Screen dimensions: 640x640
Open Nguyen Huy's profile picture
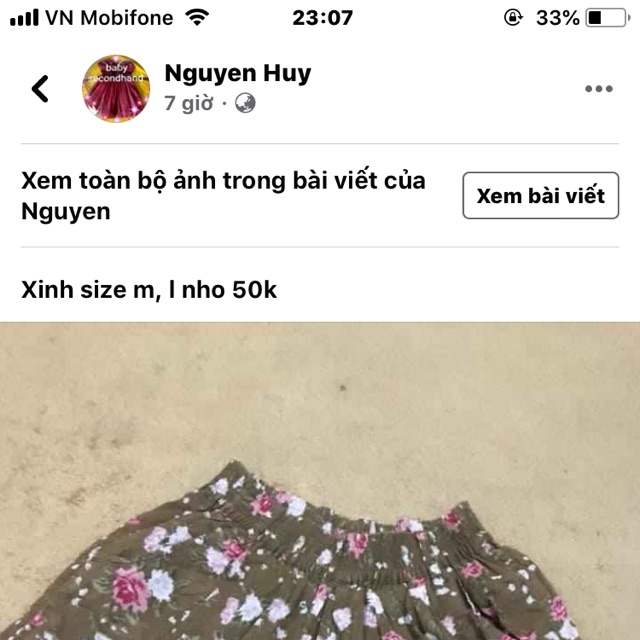115,88
